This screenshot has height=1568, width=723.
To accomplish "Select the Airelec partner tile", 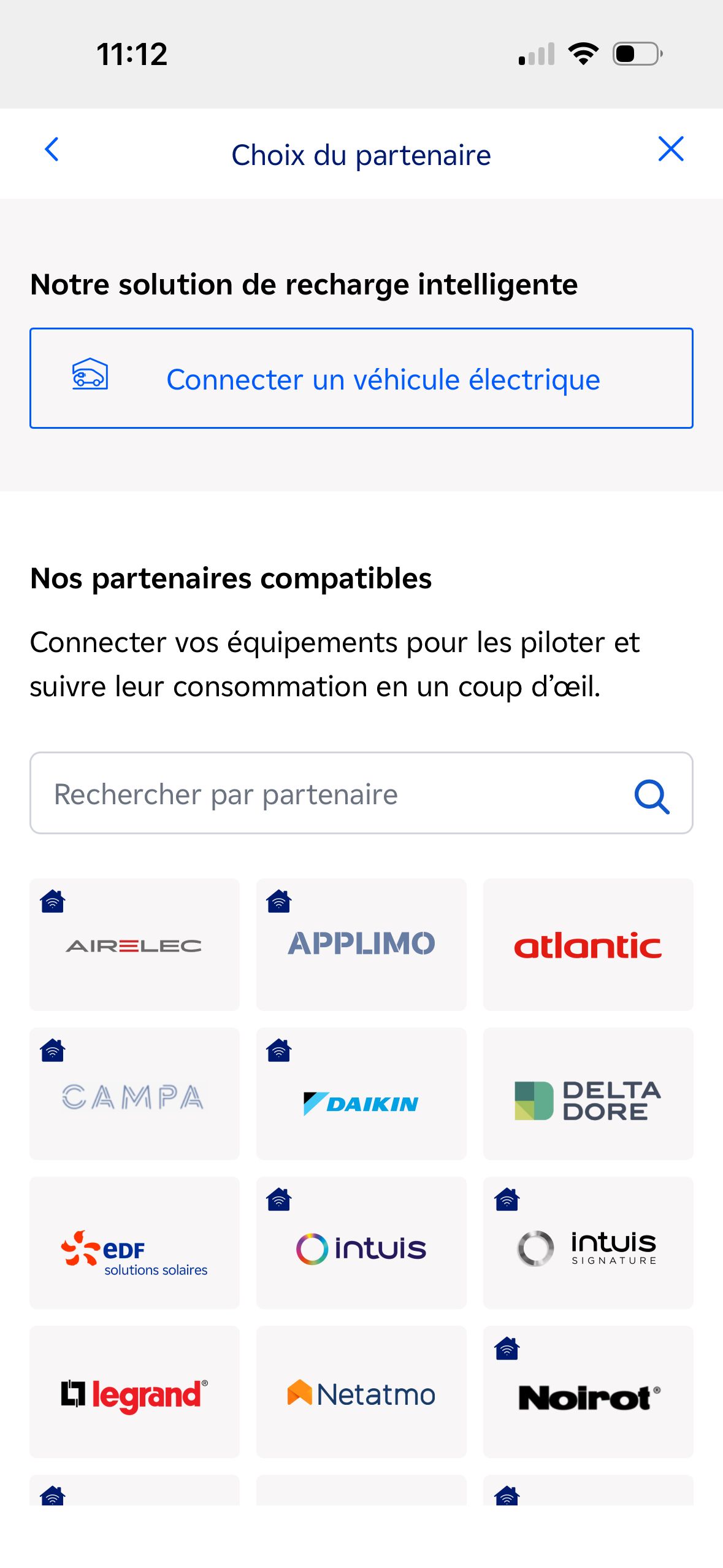I will pos(134,944).
